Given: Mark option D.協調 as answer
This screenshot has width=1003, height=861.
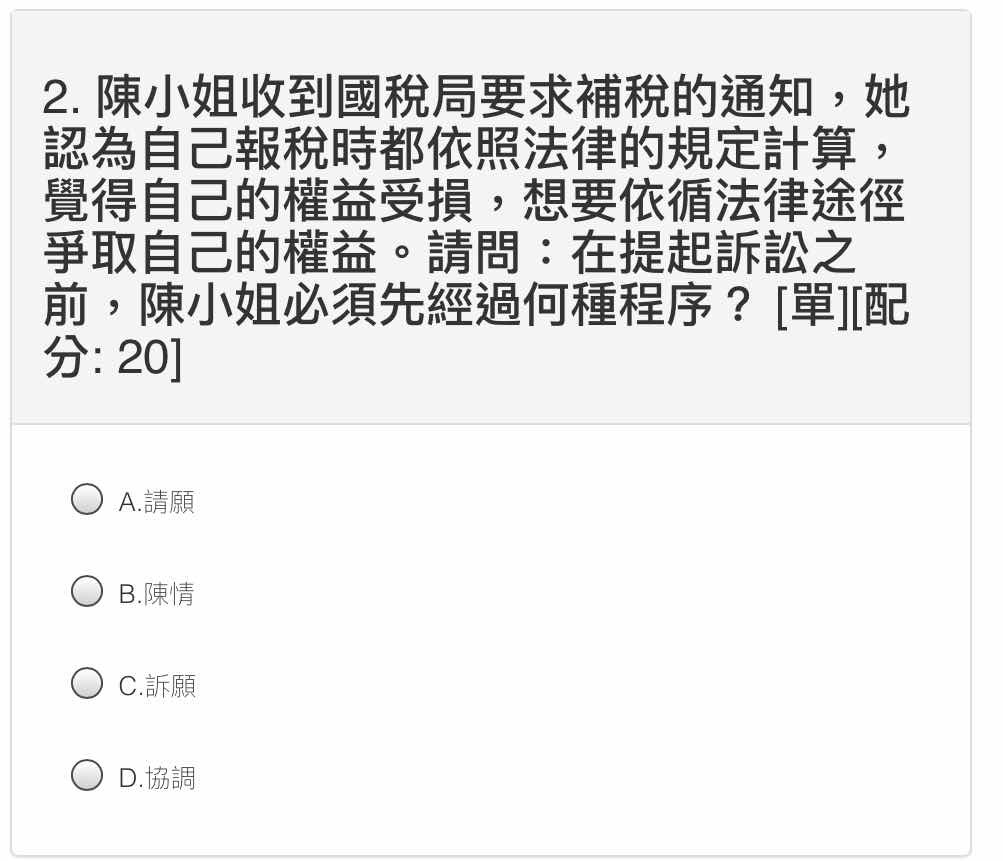Looking at the screenshot, I should (87, 775).
